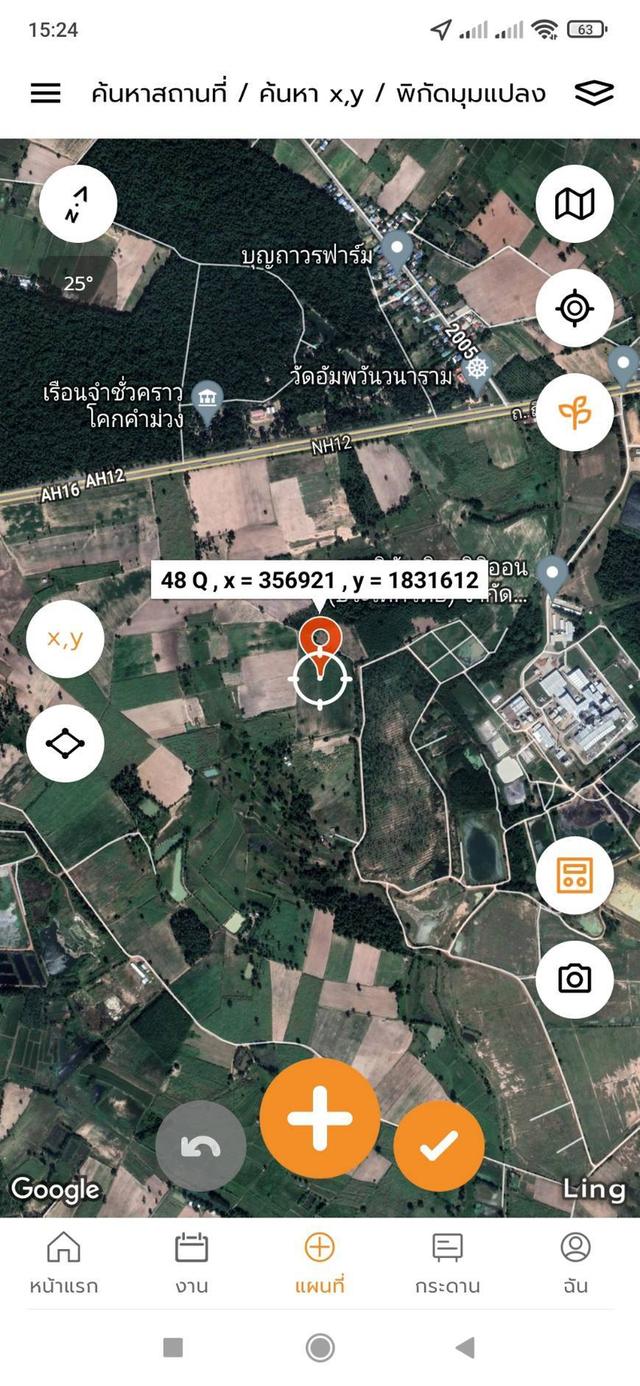
Task: Open the hamburger drawer menu
Action: point(46,93)
